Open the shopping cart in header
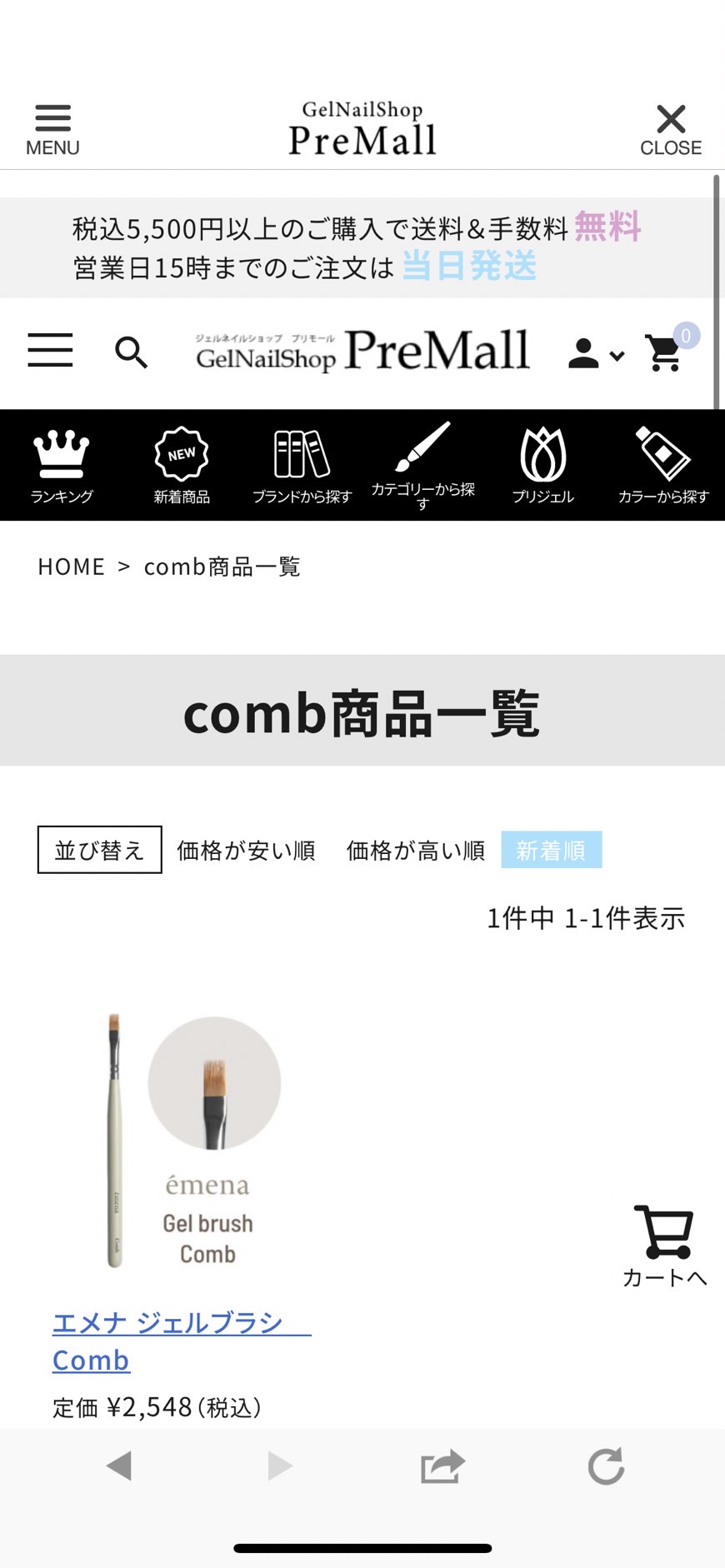 tap(667, 352)
